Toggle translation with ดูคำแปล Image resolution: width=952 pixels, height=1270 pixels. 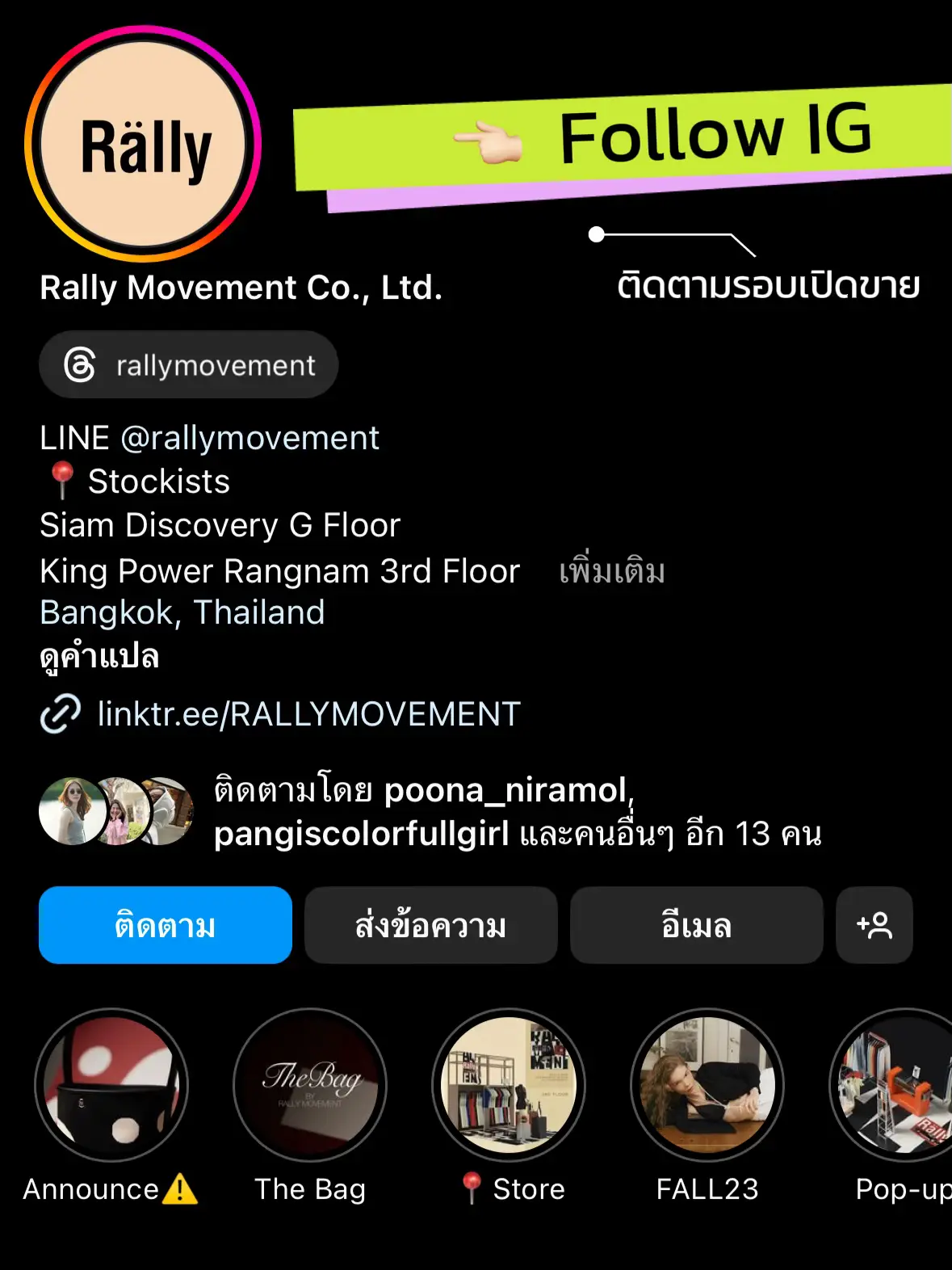pos(100,657)
